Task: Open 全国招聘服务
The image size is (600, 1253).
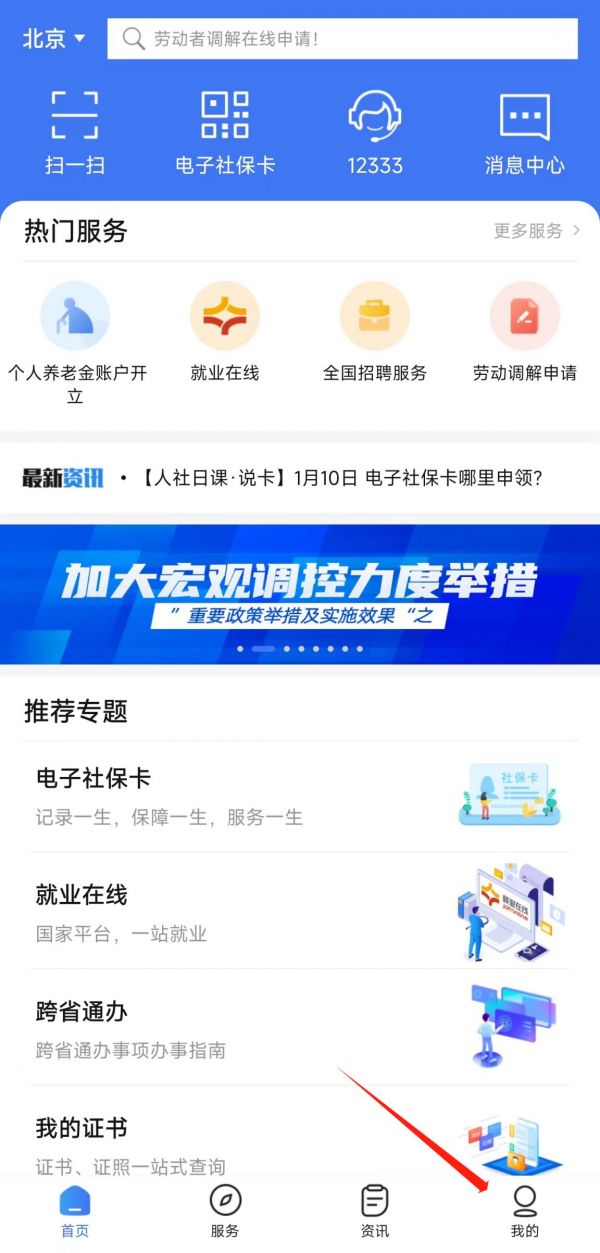Action: click(375, 332)
